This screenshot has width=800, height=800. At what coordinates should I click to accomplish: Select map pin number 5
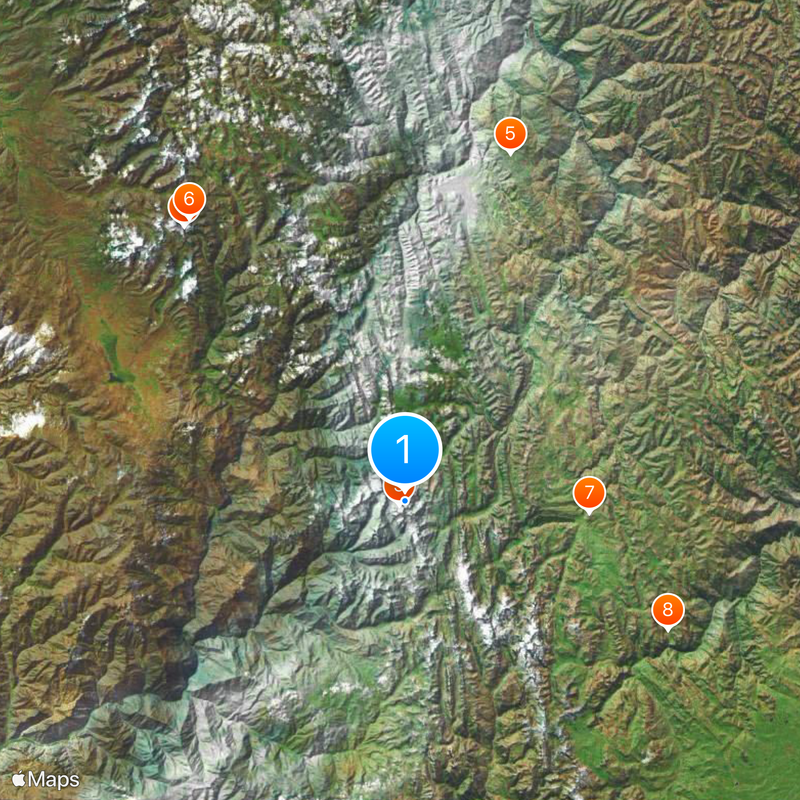pos(510,133)
